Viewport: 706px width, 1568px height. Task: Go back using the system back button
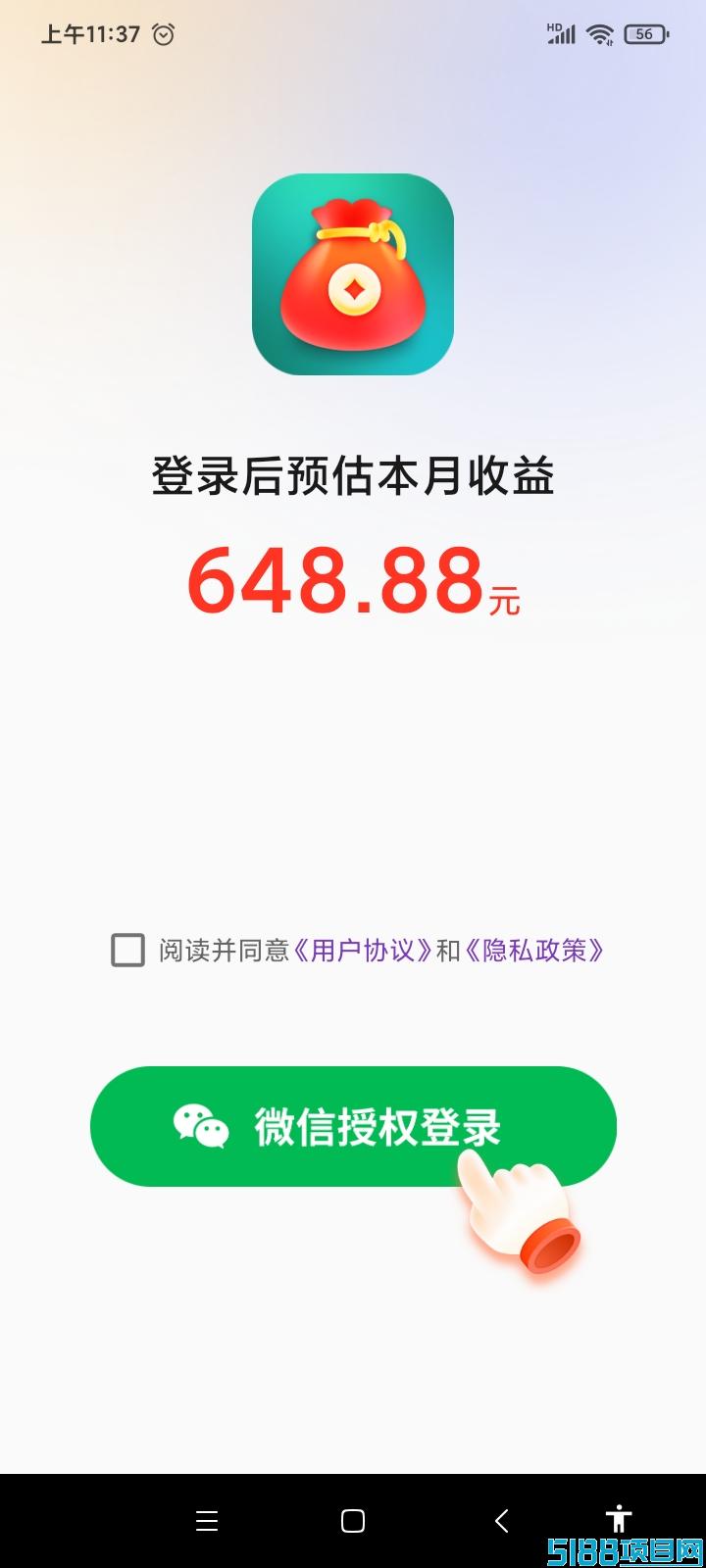(501, 1520)
